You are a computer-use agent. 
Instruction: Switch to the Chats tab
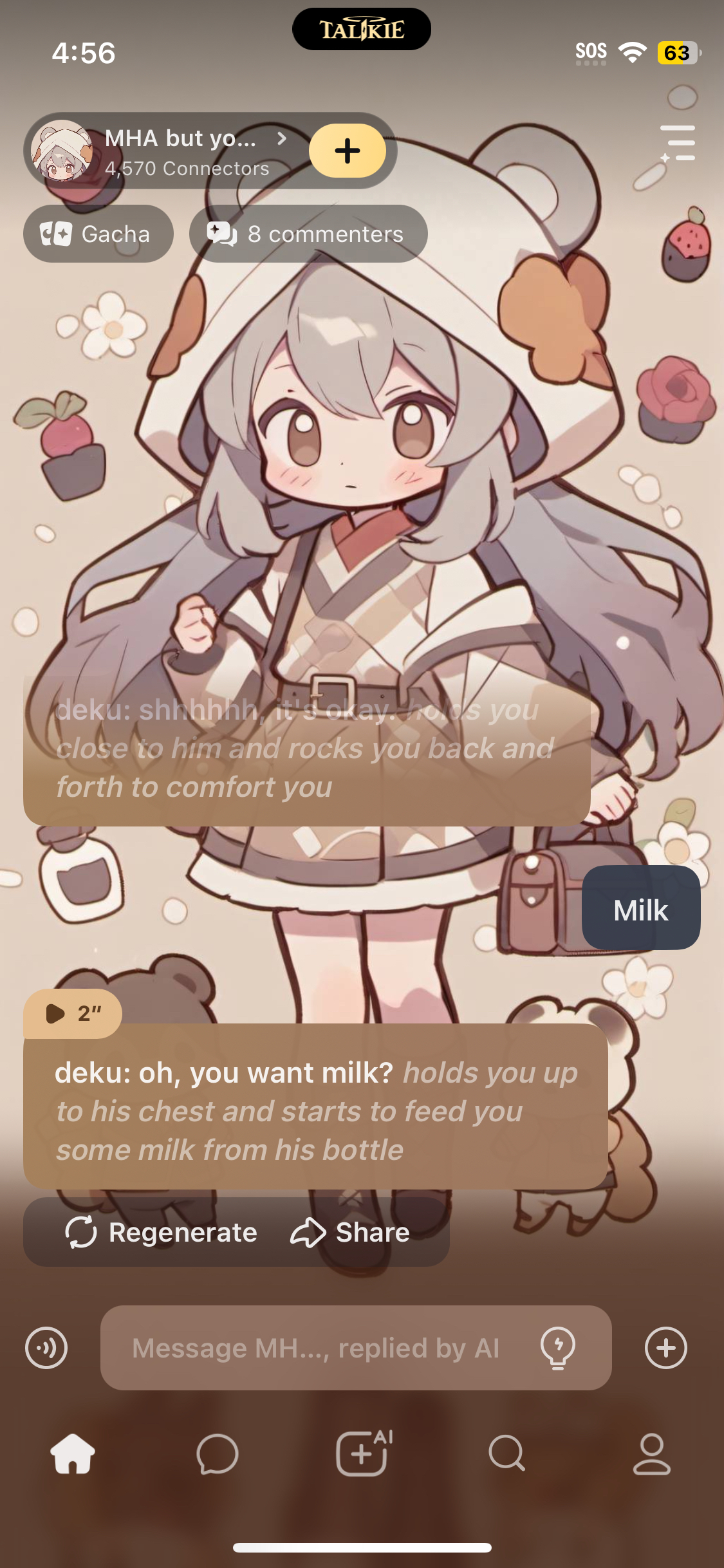click(x=218, y=1454)
